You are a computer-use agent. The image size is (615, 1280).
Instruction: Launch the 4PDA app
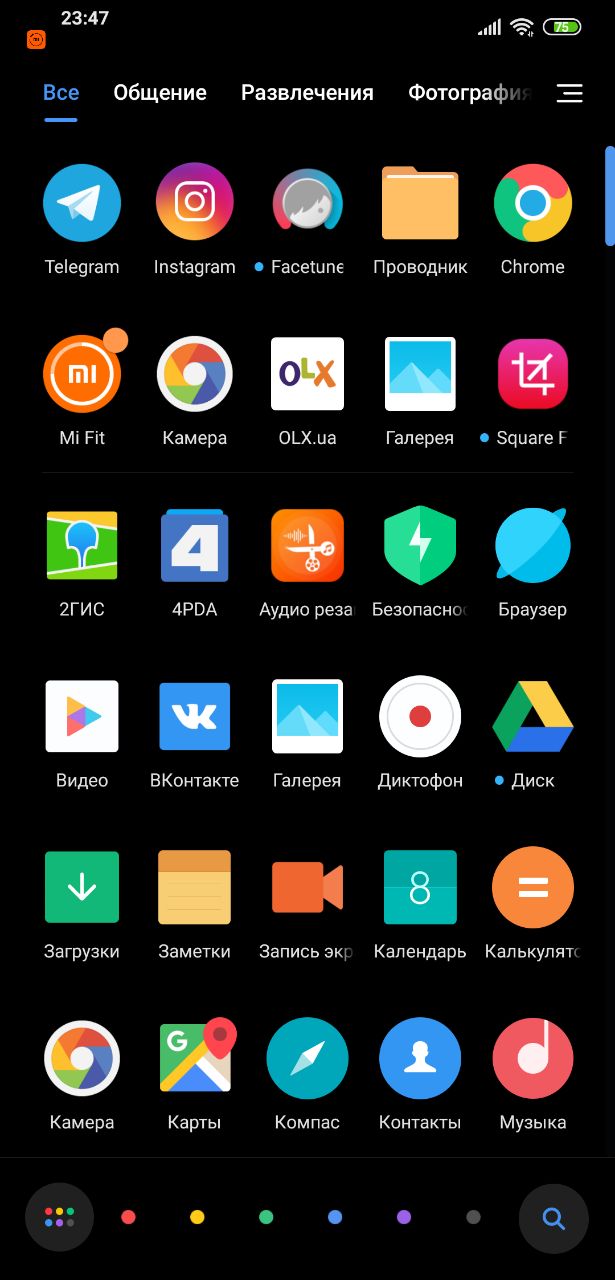click(195, 546)
